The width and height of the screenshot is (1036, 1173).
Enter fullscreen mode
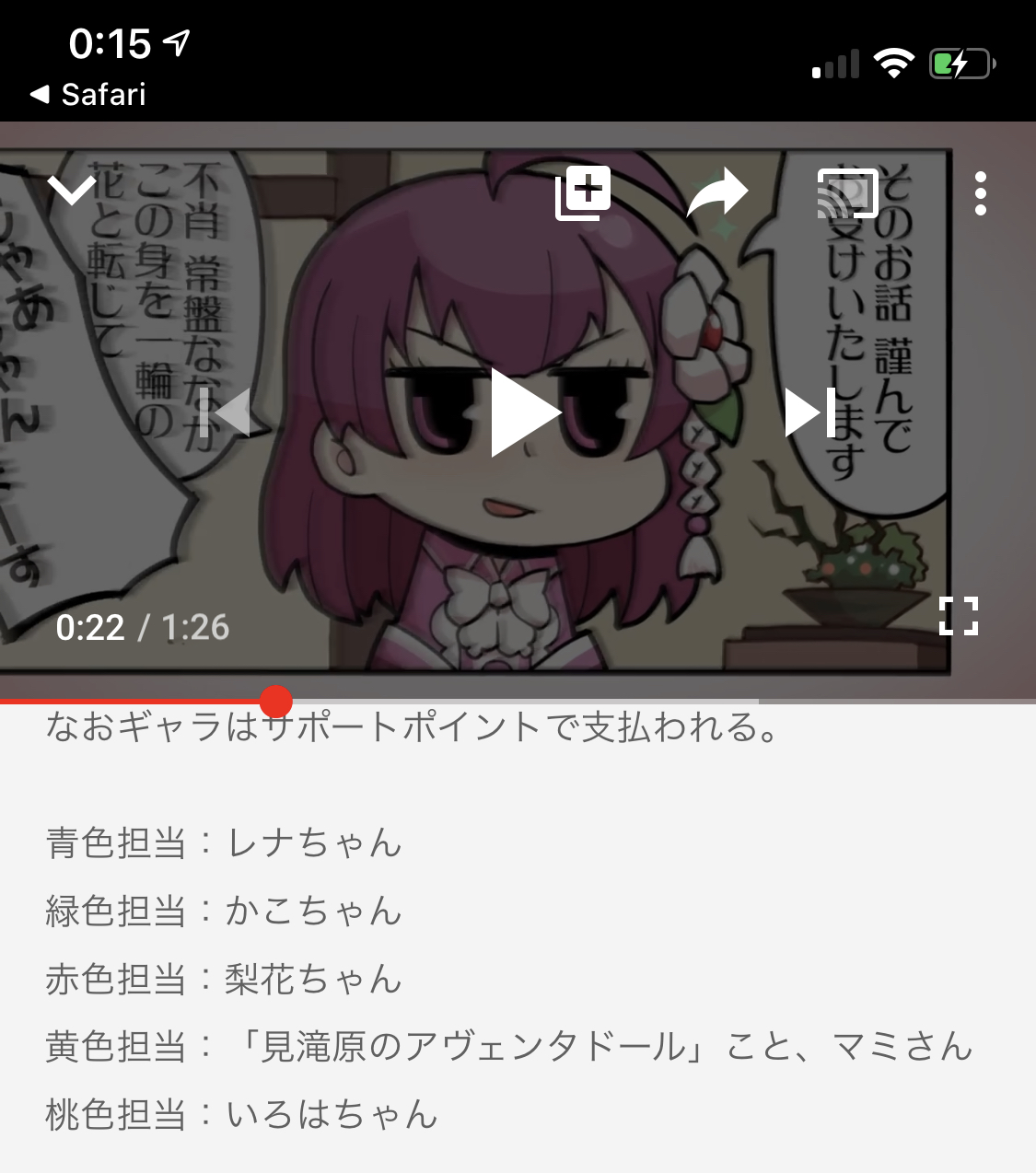[958, 616]
